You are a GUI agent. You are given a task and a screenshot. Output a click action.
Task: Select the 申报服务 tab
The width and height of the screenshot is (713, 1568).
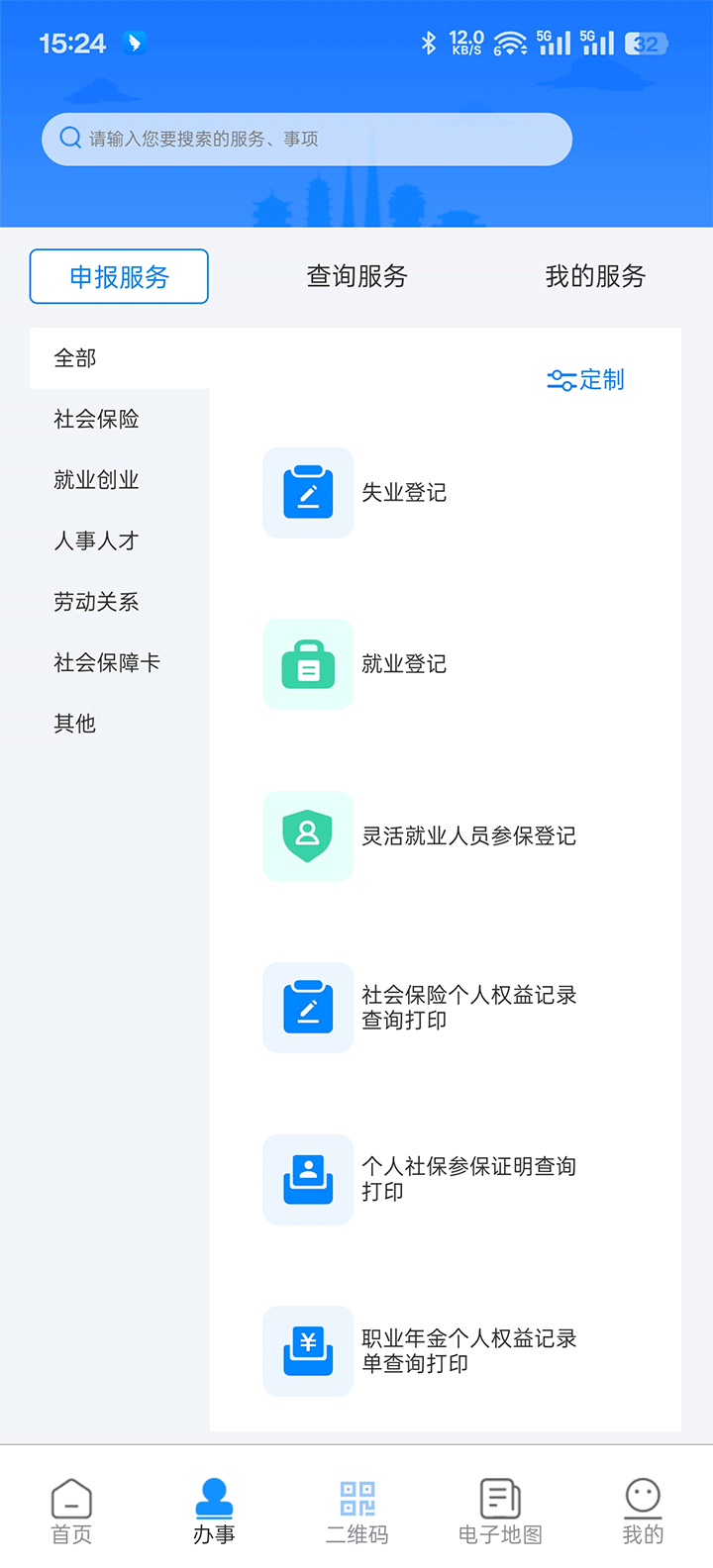click(119, 276)
